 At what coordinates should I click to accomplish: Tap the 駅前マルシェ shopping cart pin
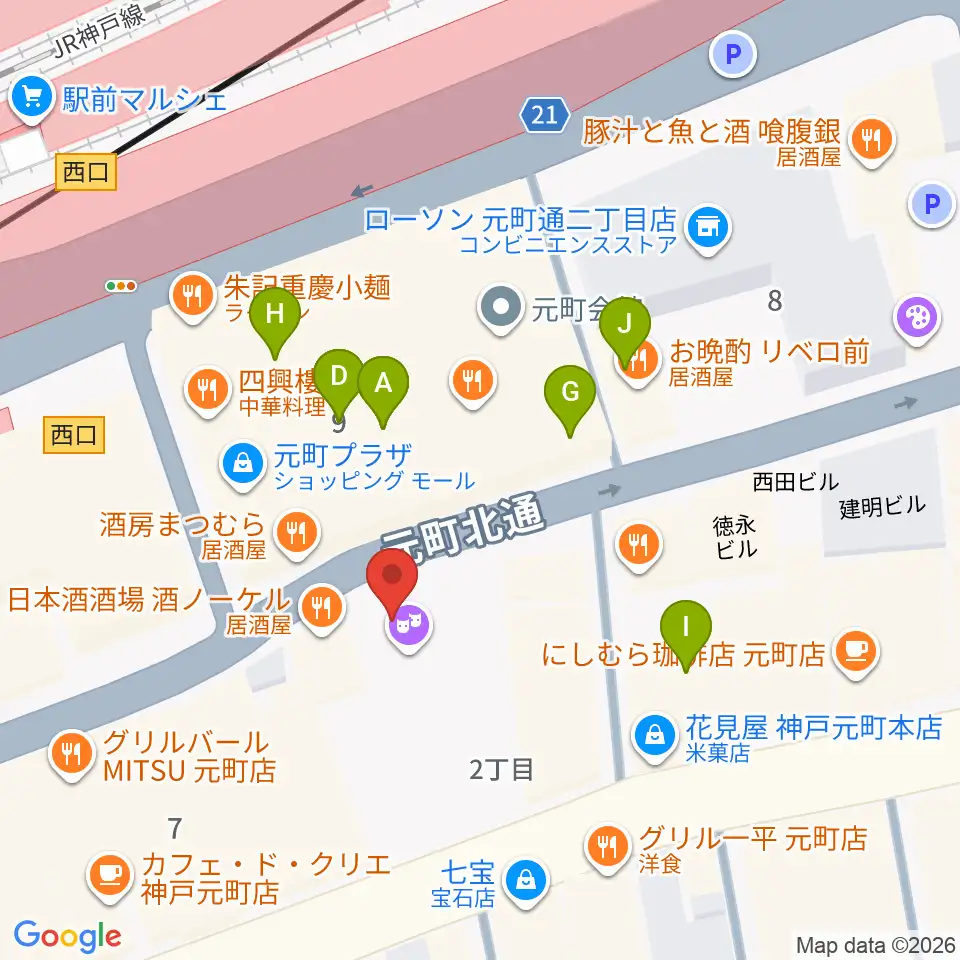32,98
